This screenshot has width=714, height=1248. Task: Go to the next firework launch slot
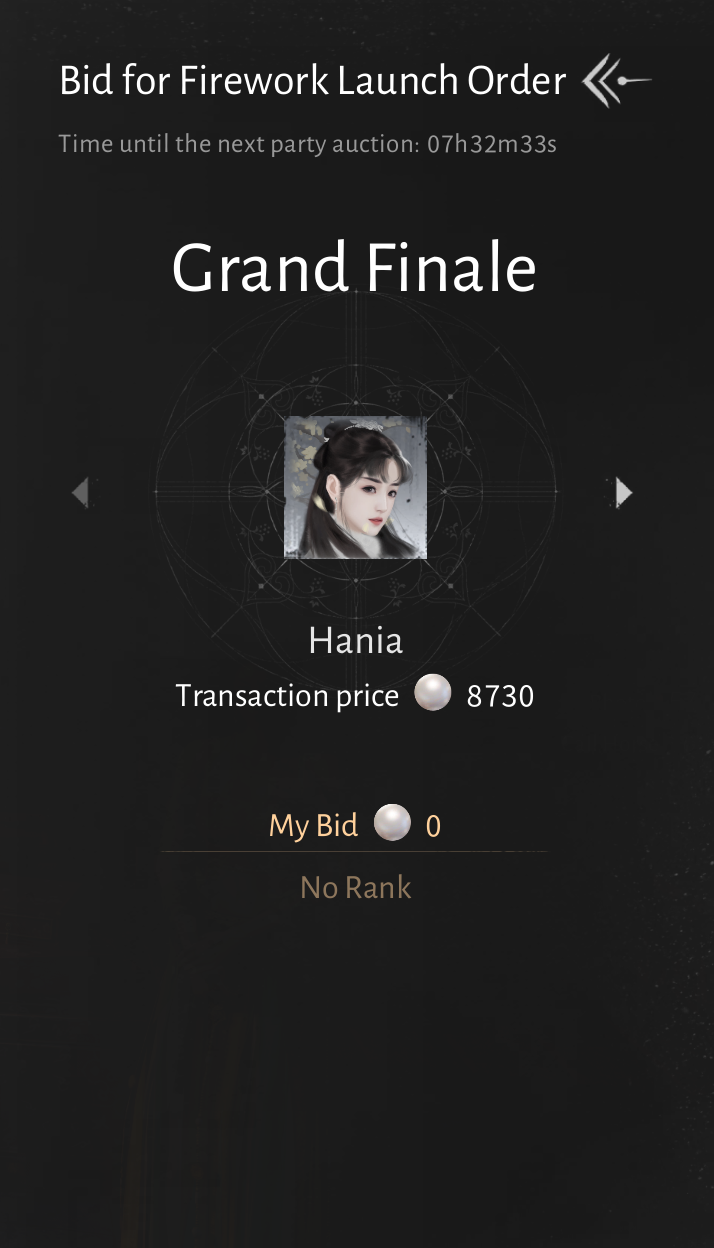click(624, 492)
